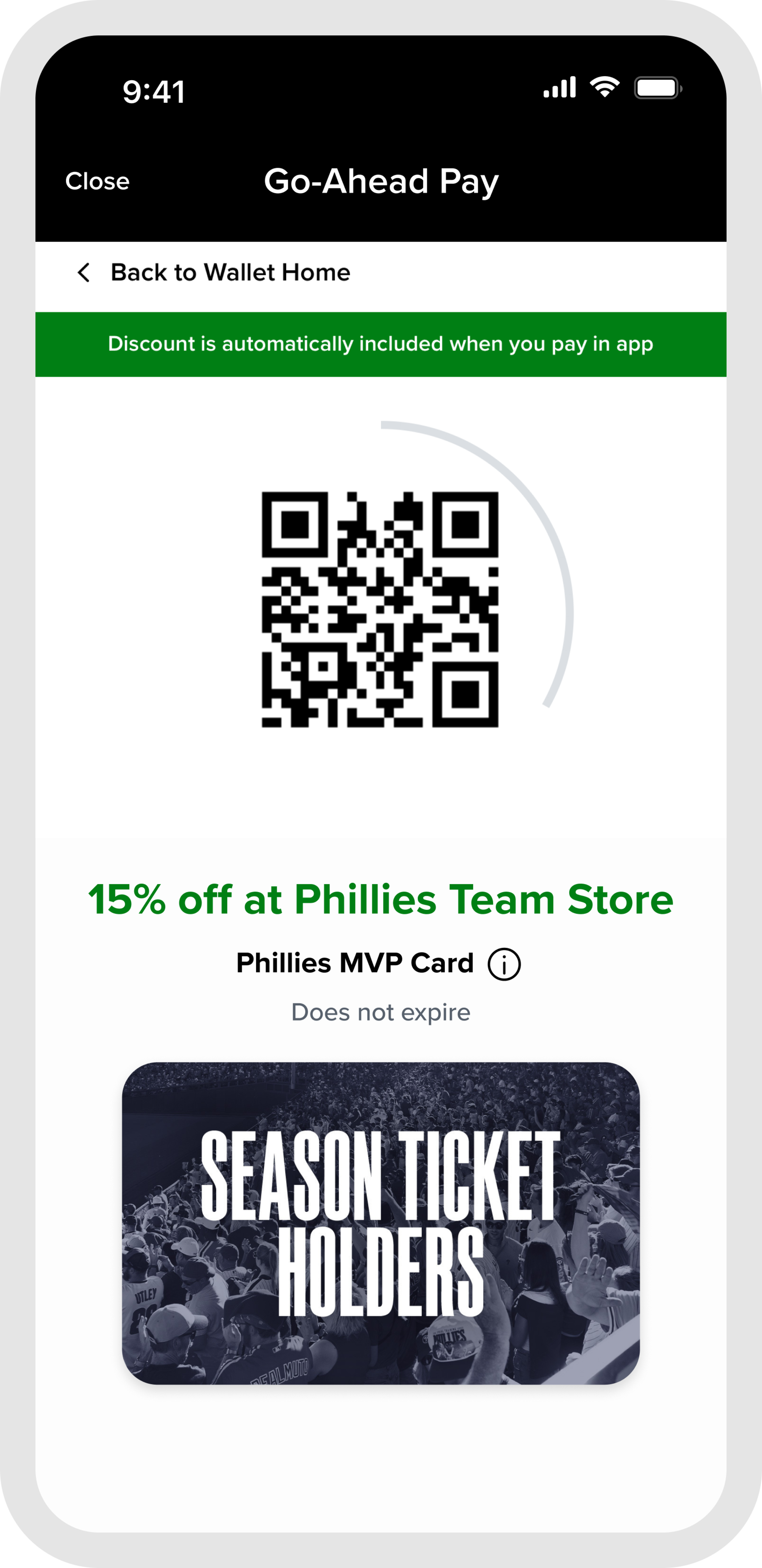Open info icon beside Phillies MVP Card

[x=504, y=964]
